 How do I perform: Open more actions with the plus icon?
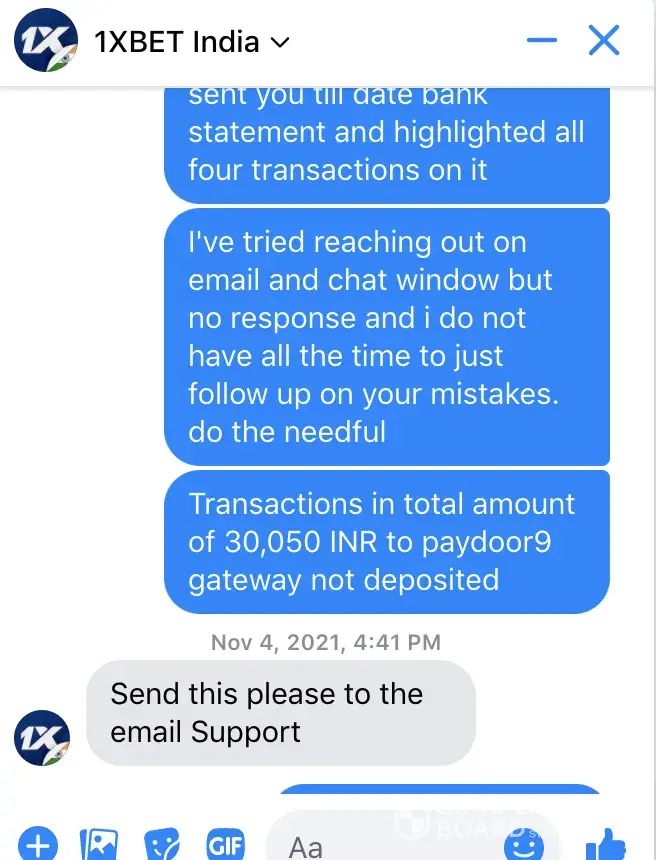click(38, 846)
